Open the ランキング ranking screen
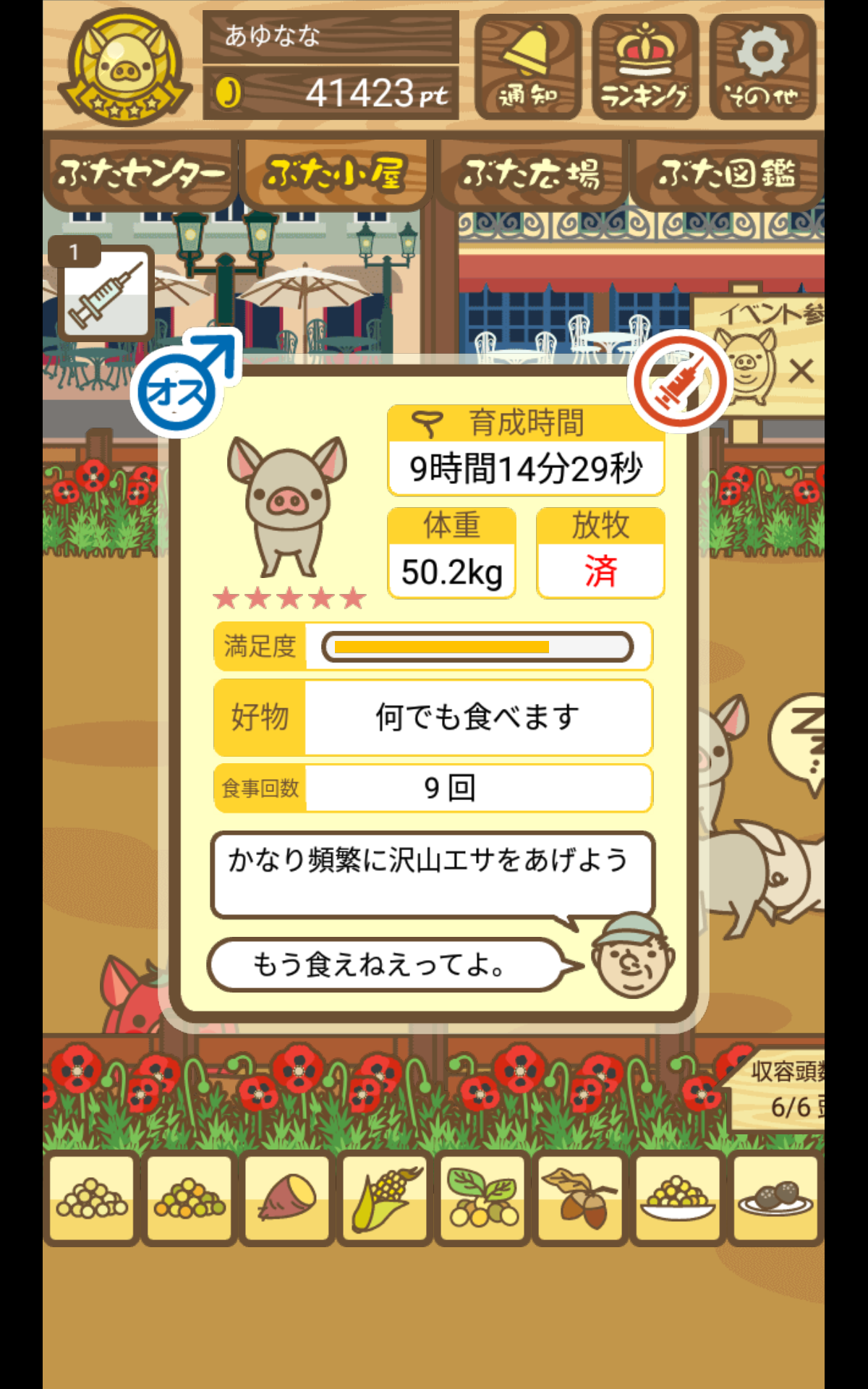This screenshot has width=868, height=1389. point(644,67)
